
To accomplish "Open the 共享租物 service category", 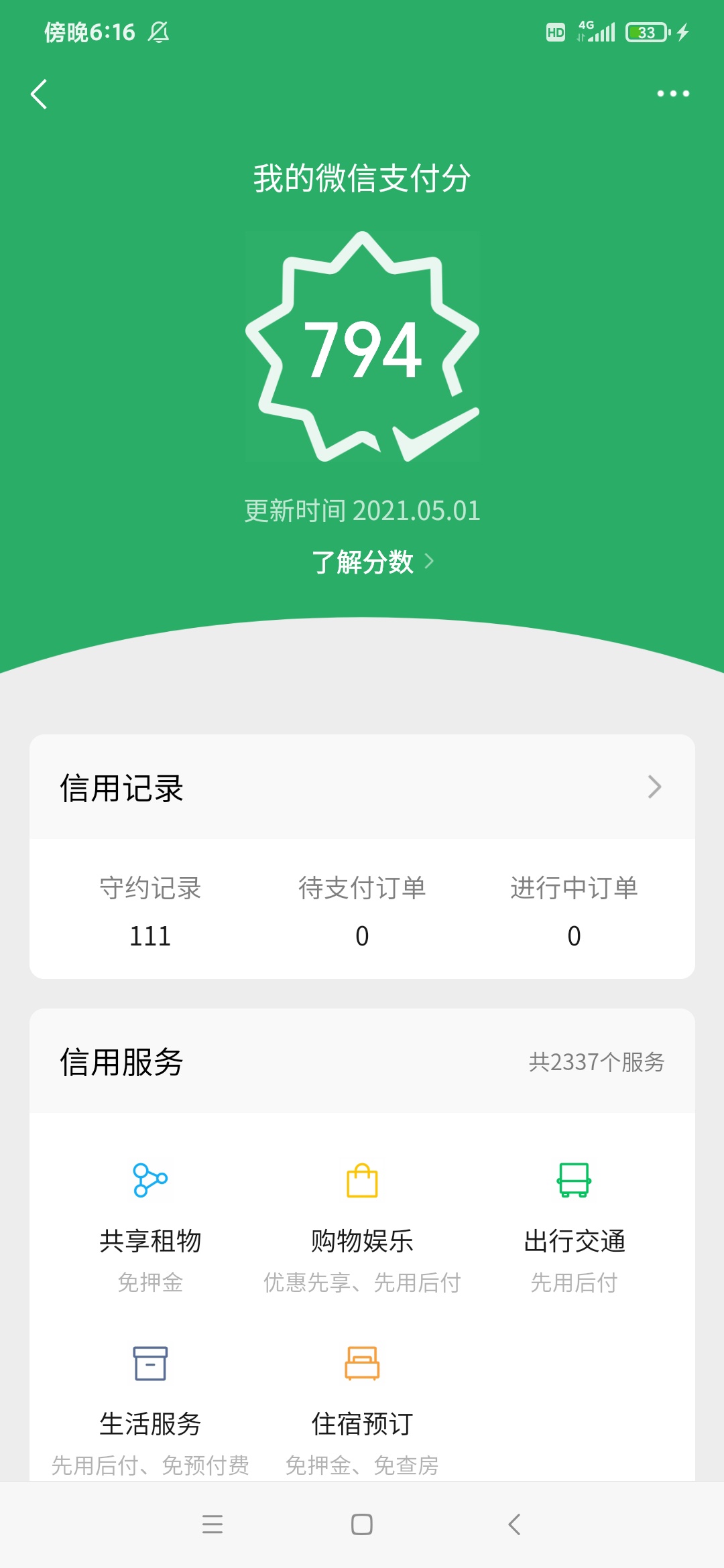I will tap(150, 1228).
